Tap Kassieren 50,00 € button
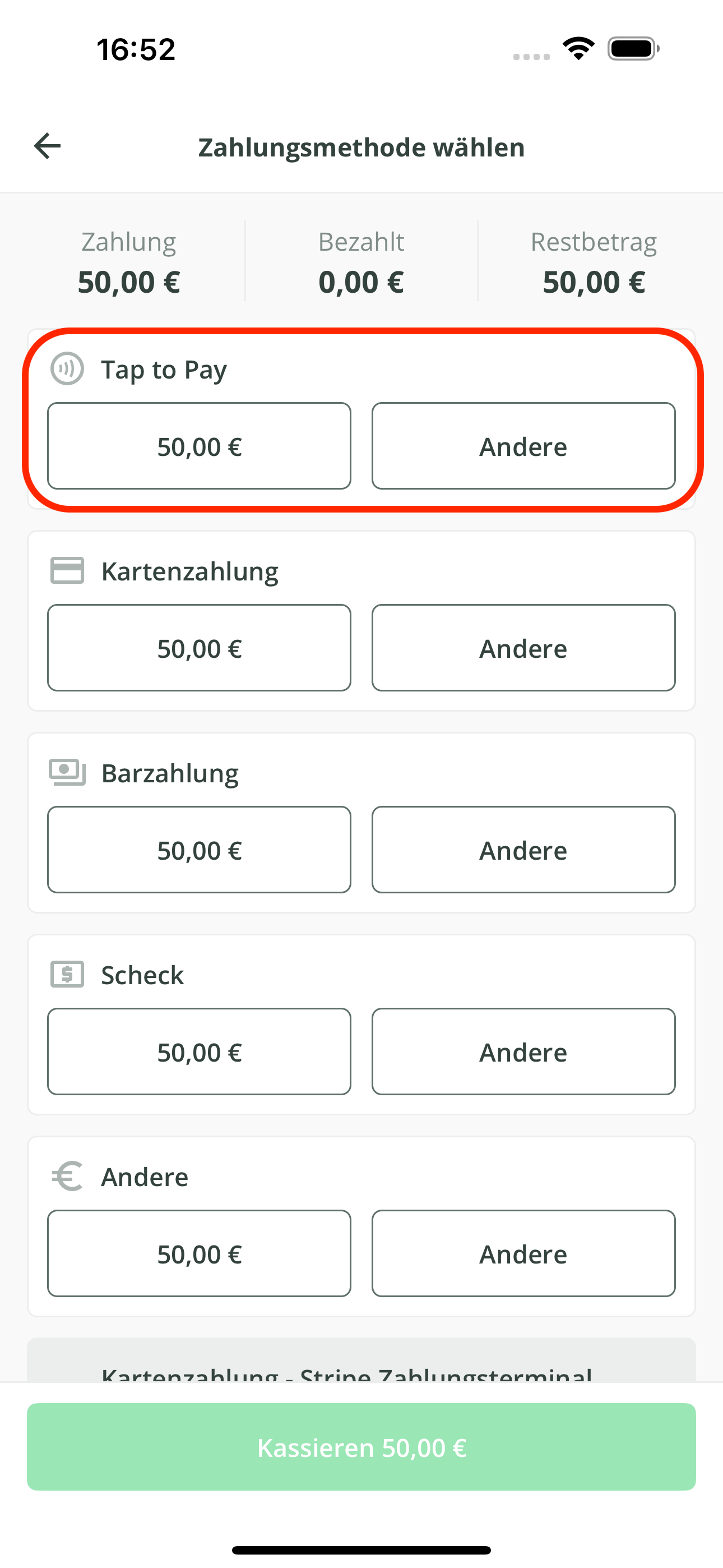Image resolution: width=723 pixels, height=1568 pixels. tap(361, 1447)
